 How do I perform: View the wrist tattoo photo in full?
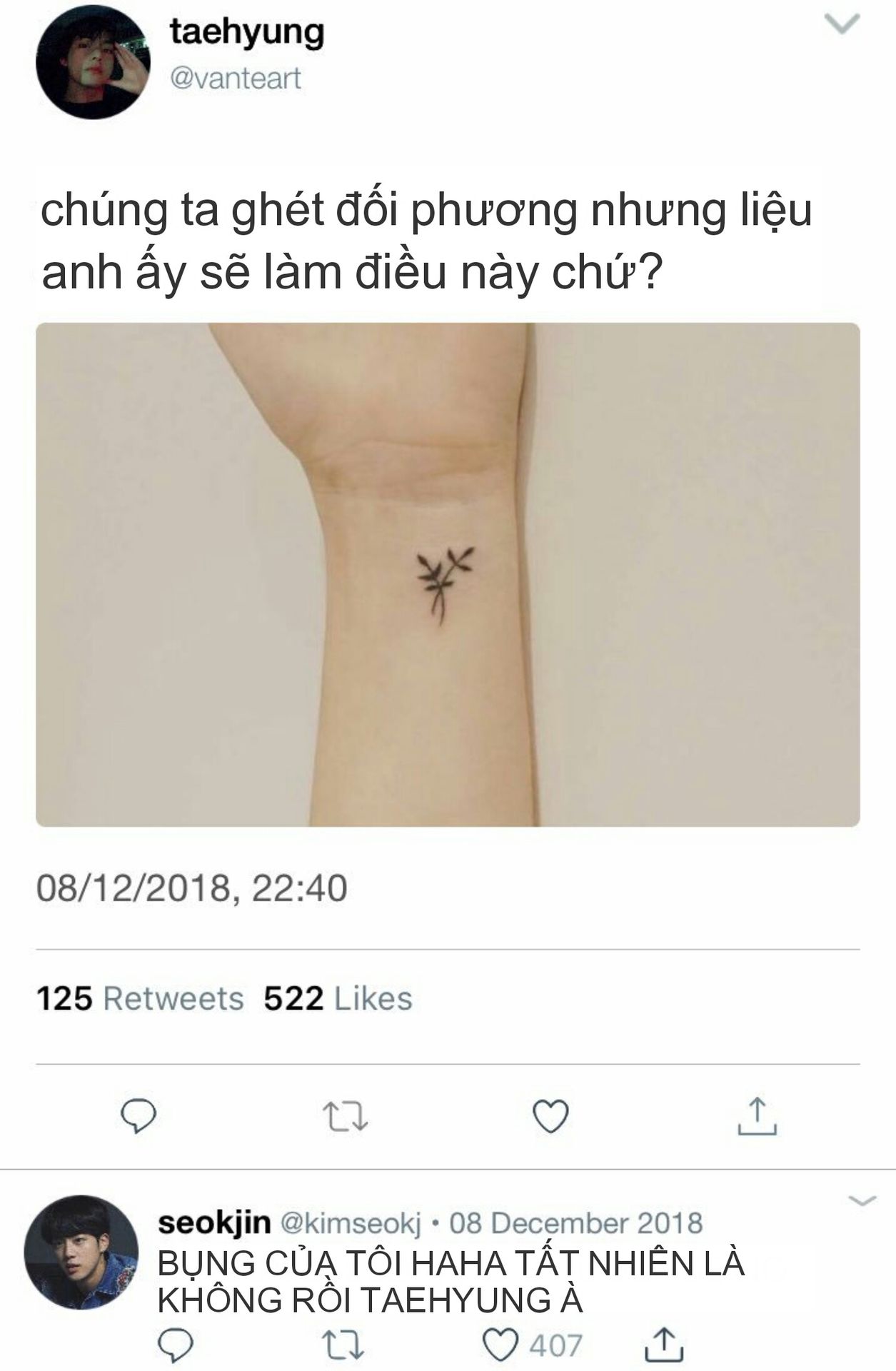pos(448,575)
